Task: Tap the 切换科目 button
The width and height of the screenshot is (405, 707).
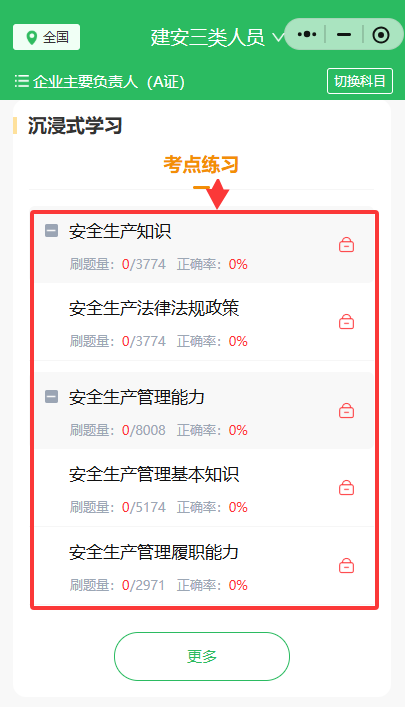Action: pos(360,81)
